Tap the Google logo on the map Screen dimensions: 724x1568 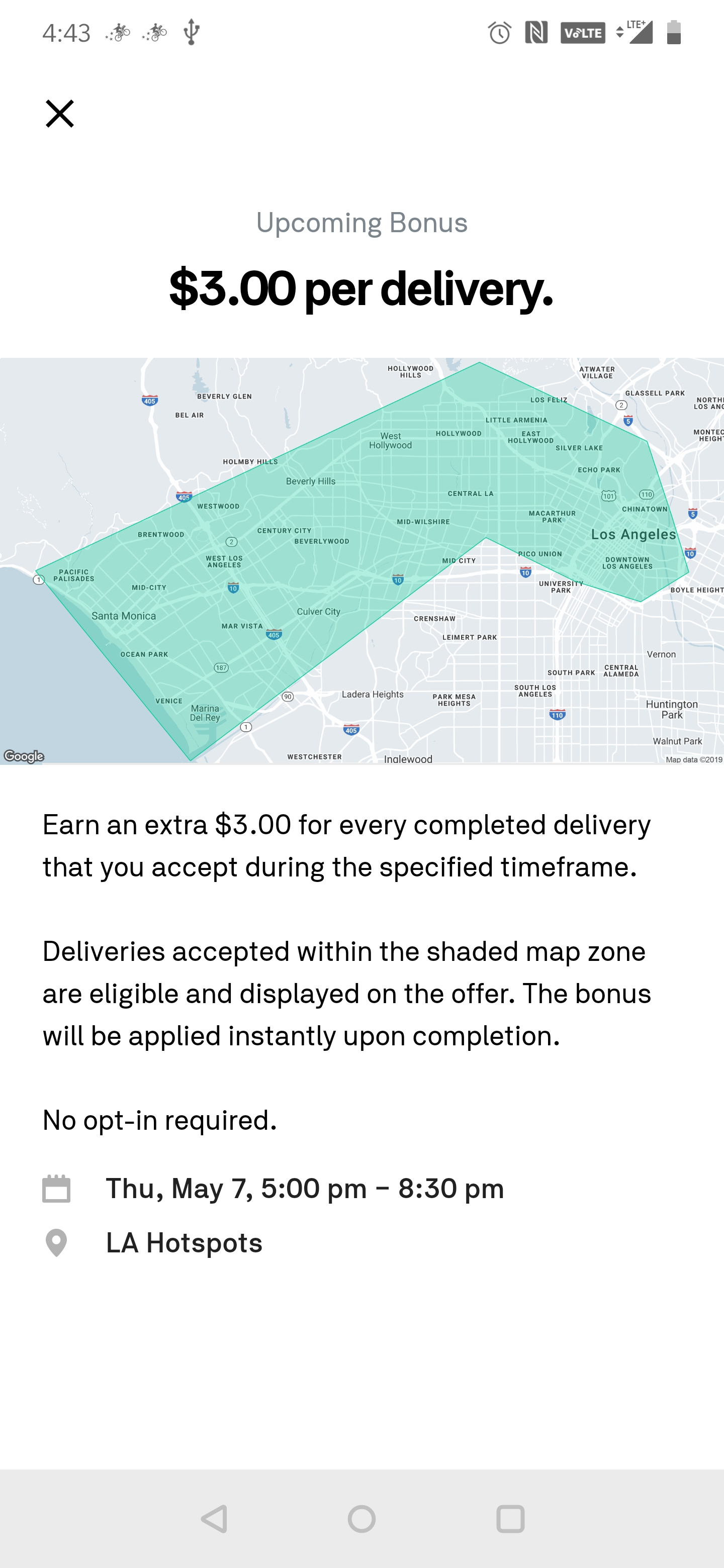click(24, 757)
